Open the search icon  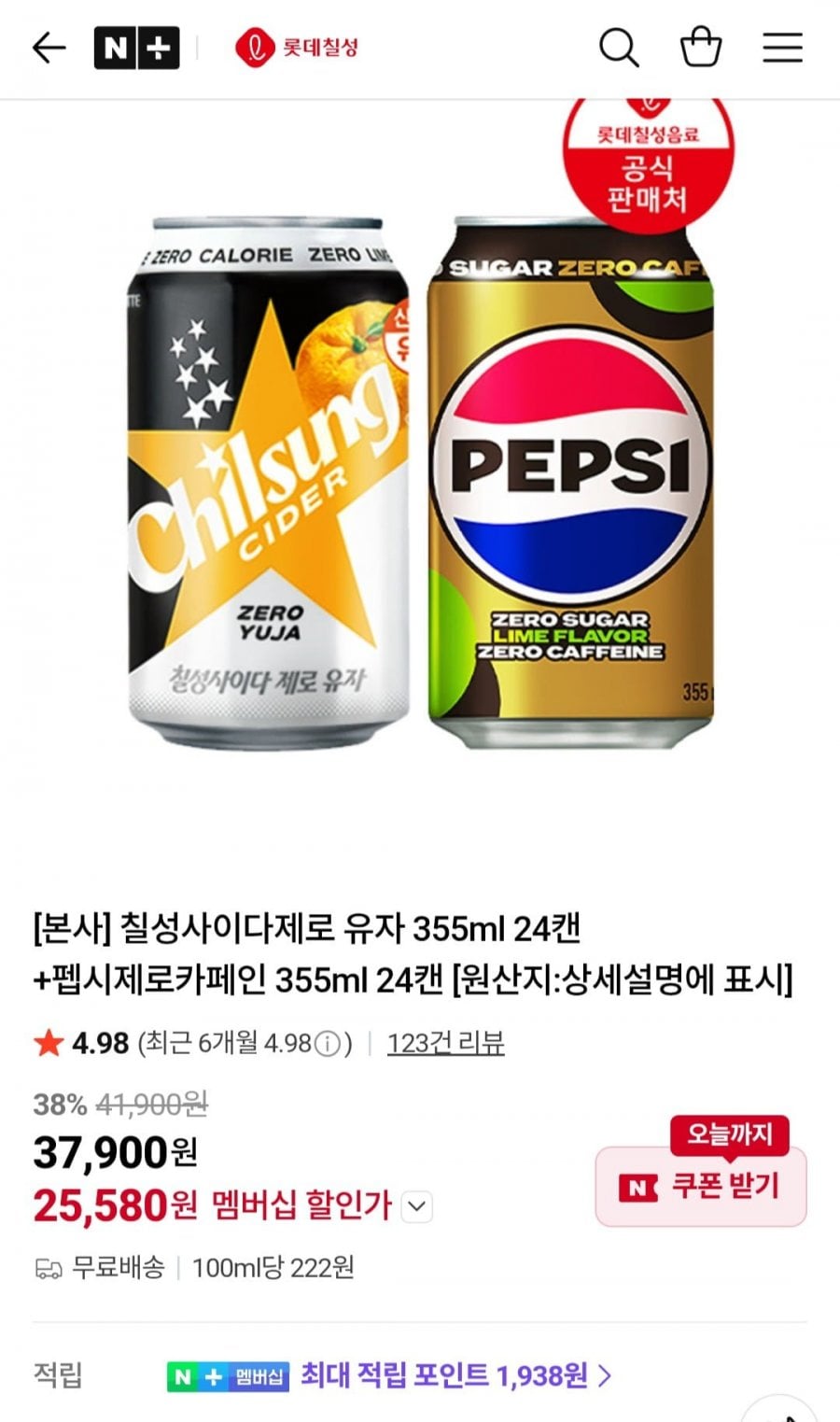[618, 48]
